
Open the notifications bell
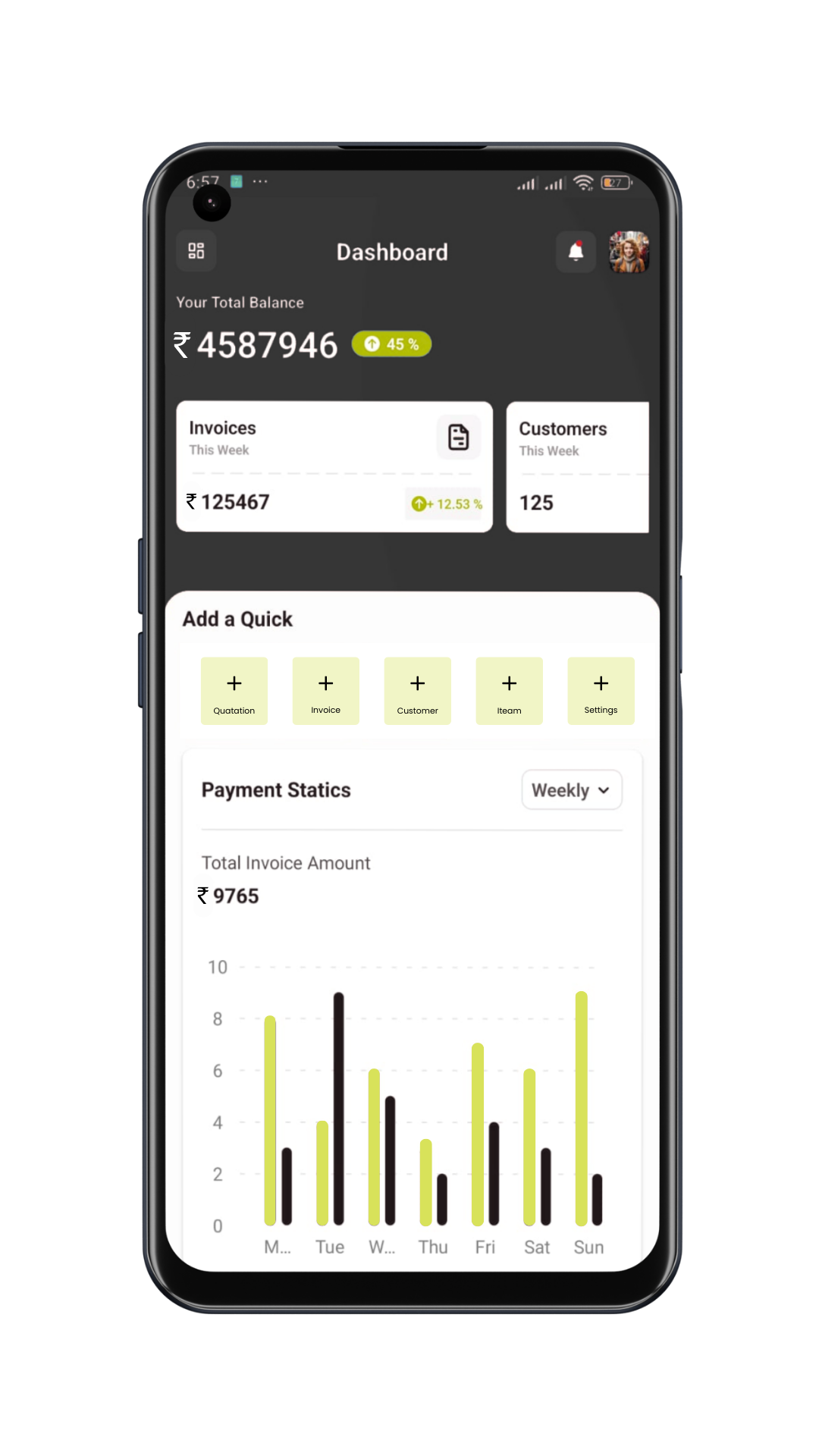click(x=576, y=251)
